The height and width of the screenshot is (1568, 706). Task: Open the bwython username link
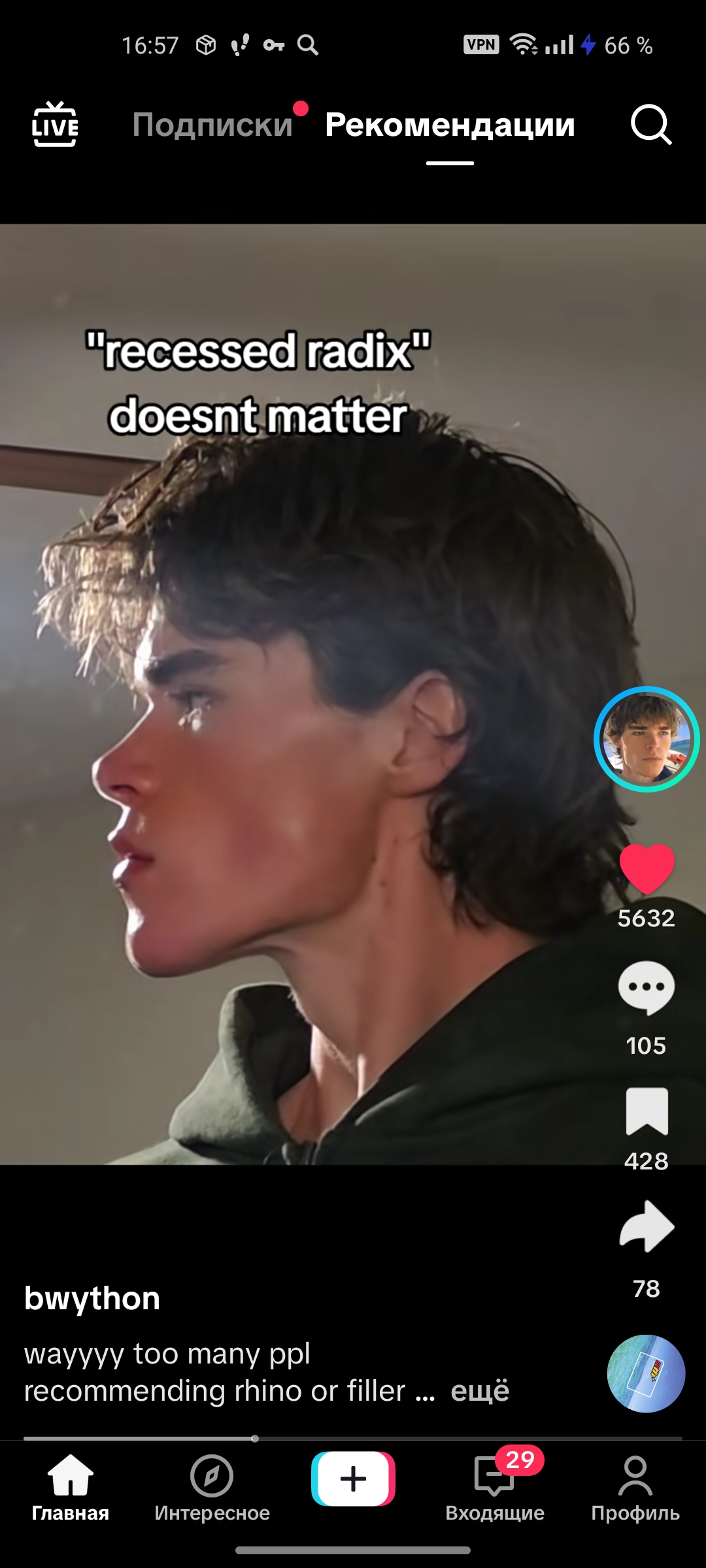click(x=92, y=1298)
